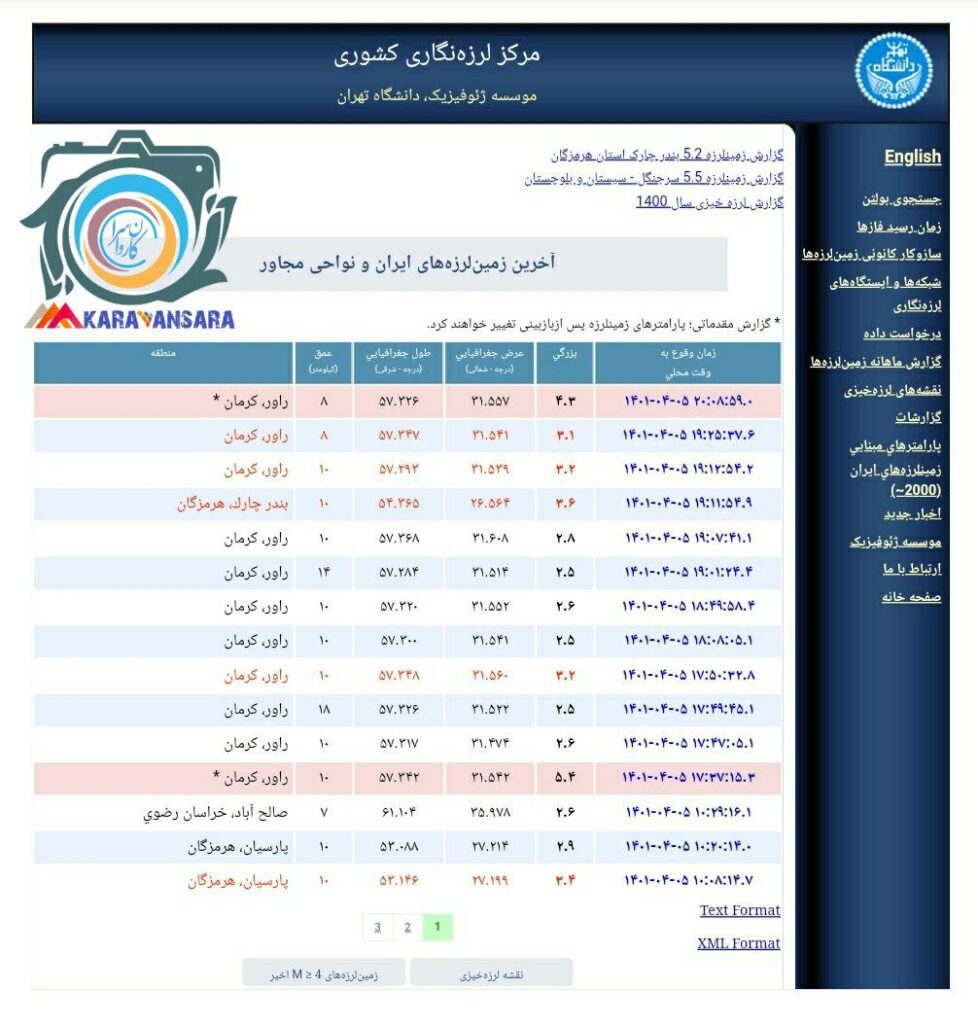Open the 5.2 بندر چارک earthquake report

(667, 155)
